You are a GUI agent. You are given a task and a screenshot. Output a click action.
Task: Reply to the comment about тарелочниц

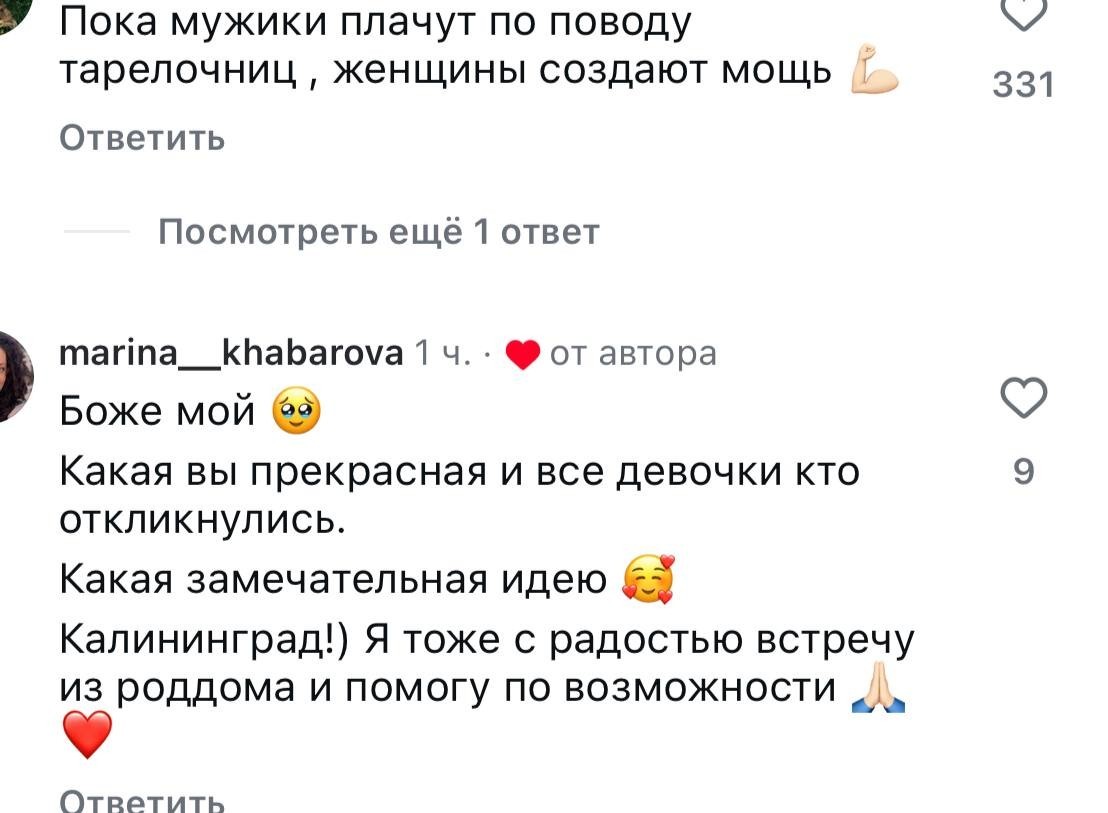coord(142,138)
